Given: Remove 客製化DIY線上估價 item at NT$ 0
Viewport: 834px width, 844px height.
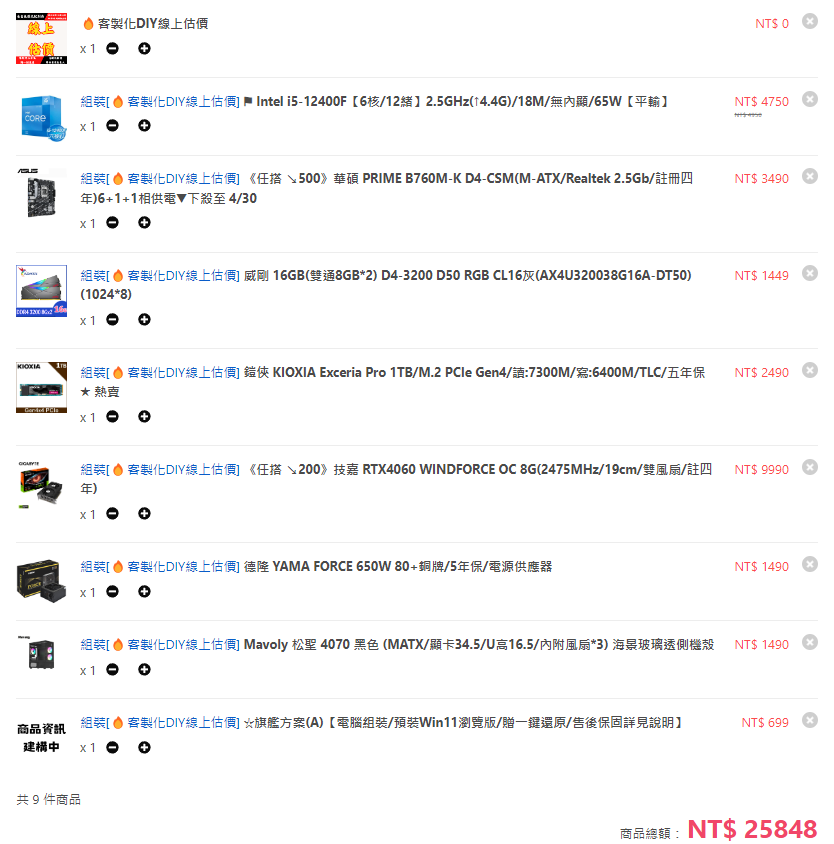Looking at the screenshot, I should [810, 21].
